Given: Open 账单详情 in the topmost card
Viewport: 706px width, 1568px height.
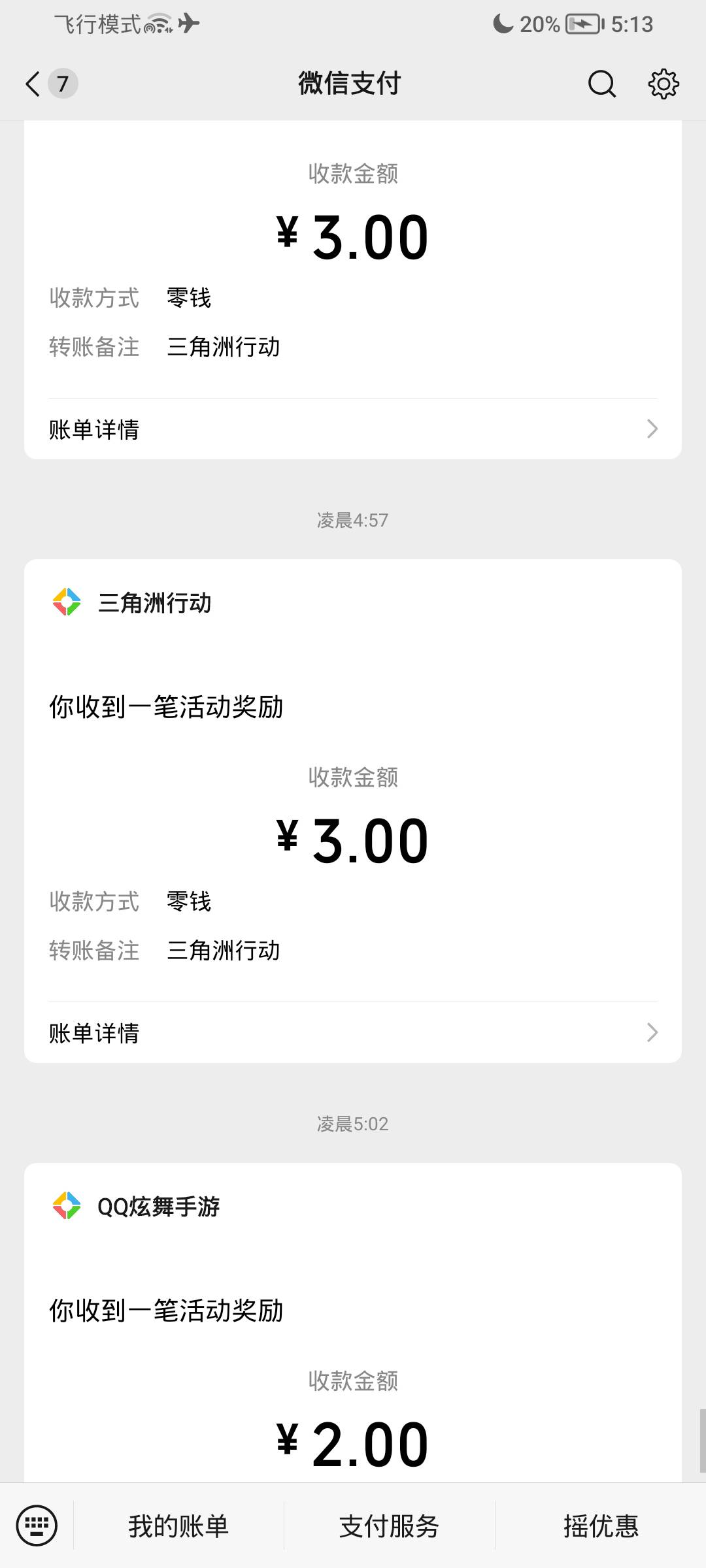Looking at the screenshot, I should [353, 429].
